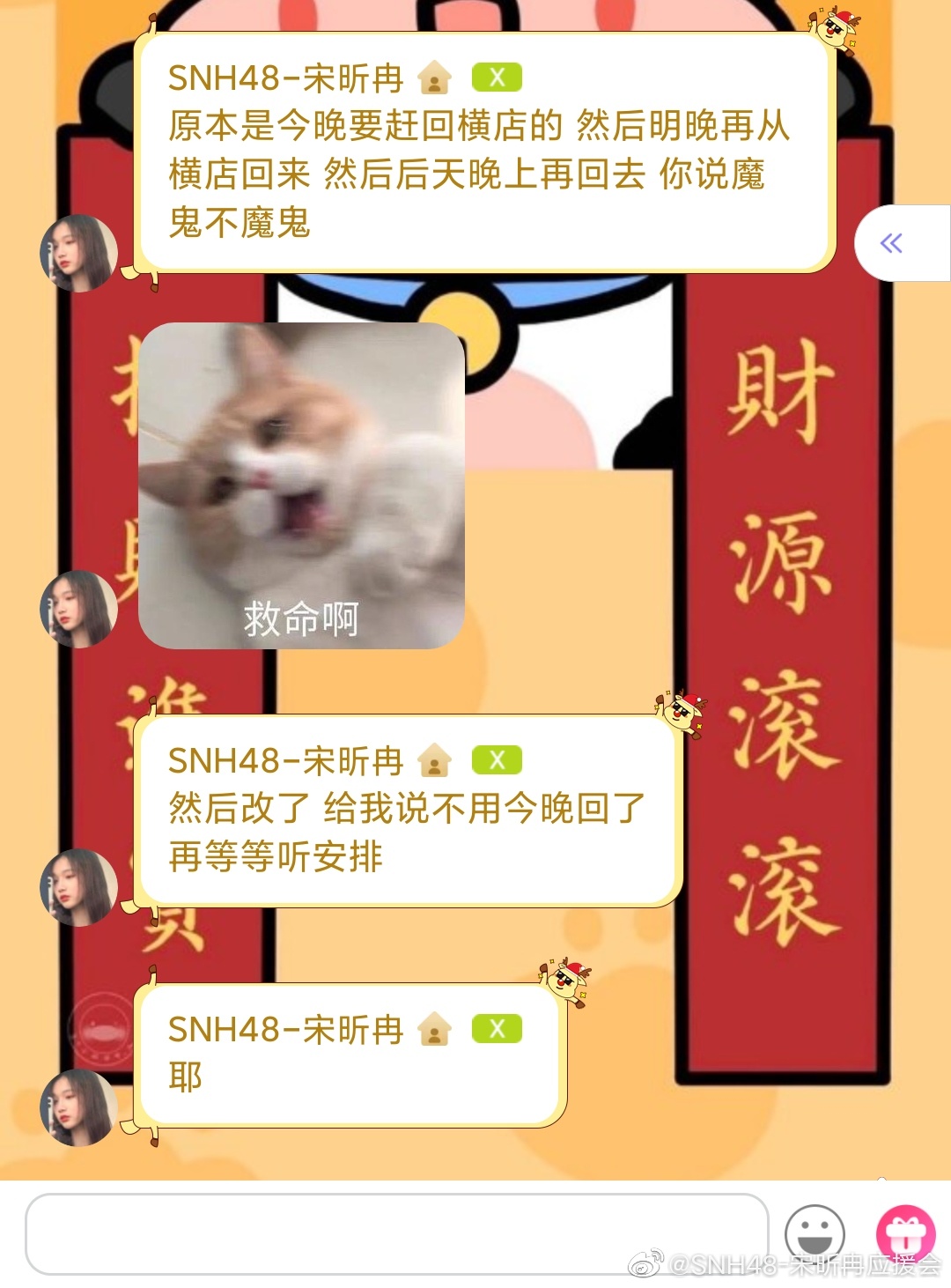
Task: Open the gift button
Action: pos(905,1233)
